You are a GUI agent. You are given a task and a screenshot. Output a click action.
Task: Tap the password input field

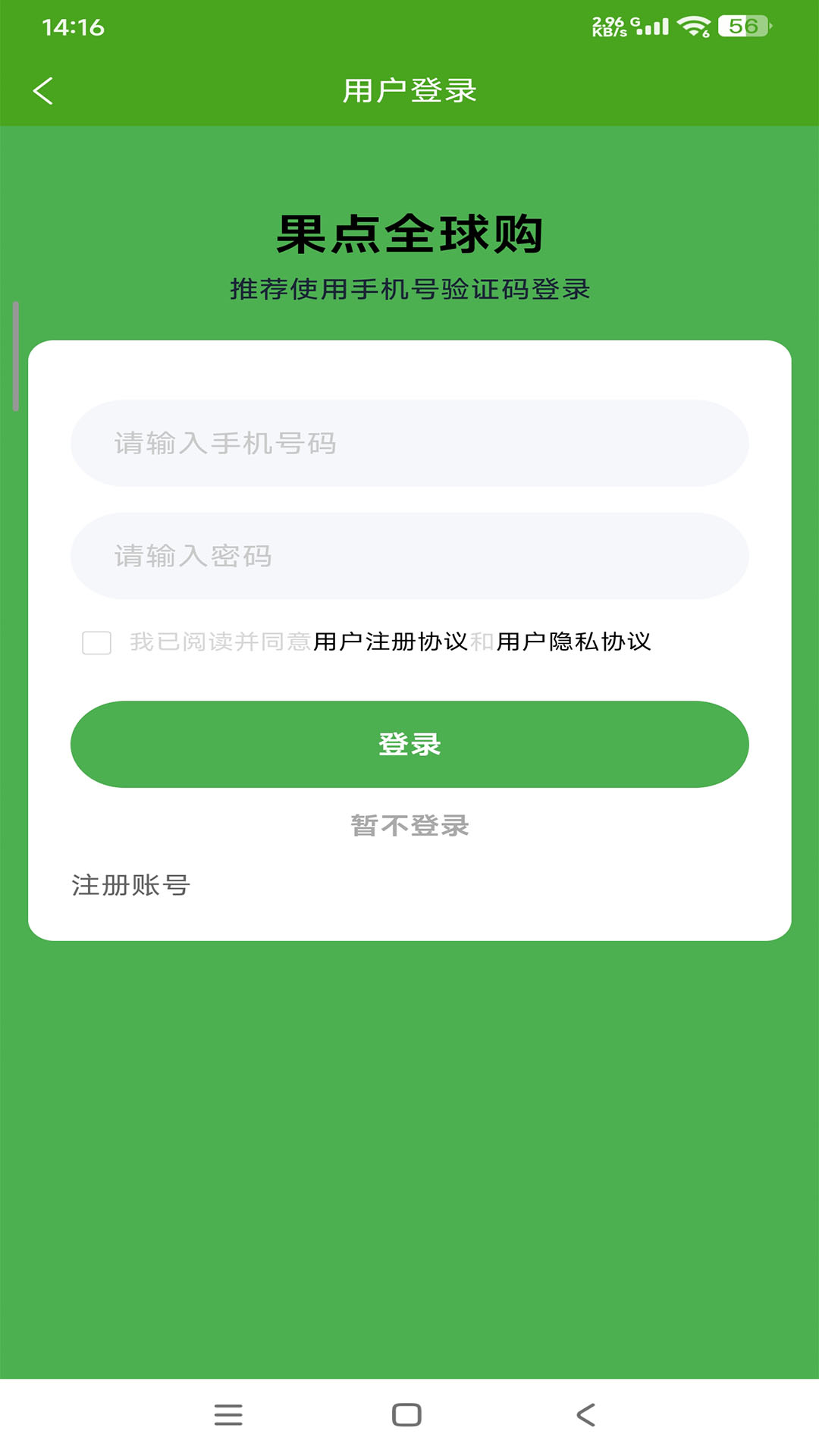408,556
